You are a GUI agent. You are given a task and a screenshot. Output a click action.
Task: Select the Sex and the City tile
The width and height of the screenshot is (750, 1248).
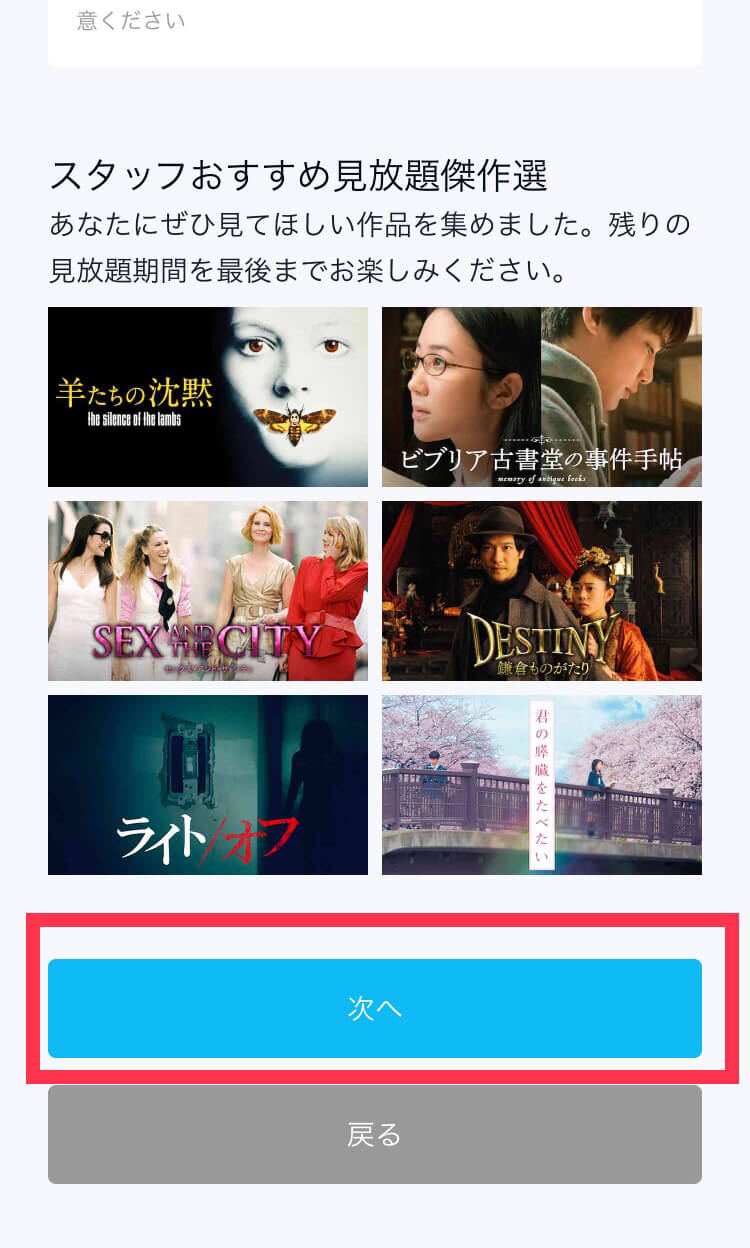coord(208,591)
